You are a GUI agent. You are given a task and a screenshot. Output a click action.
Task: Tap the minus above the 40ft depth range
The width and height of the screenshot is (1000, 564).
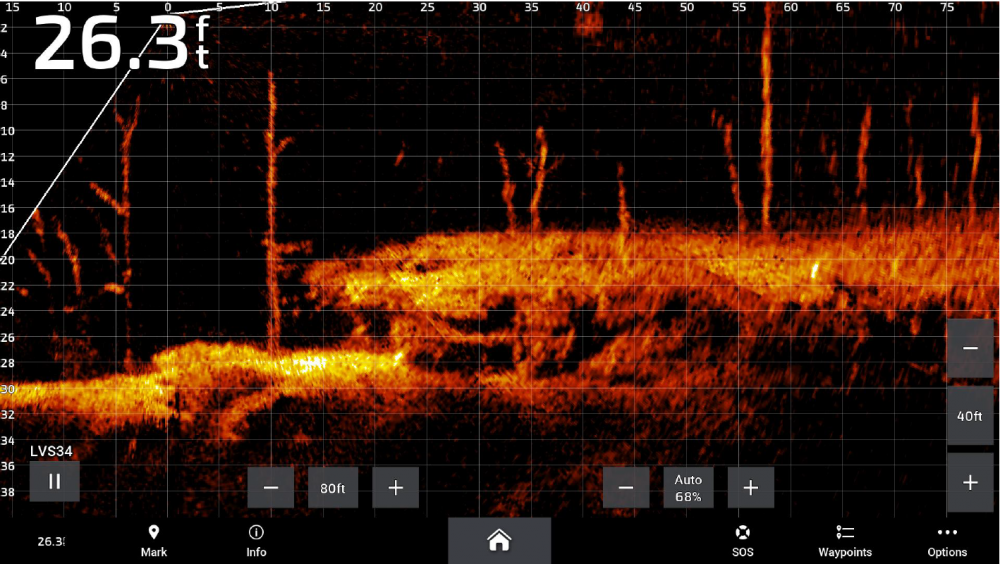[x=970, y=348]
